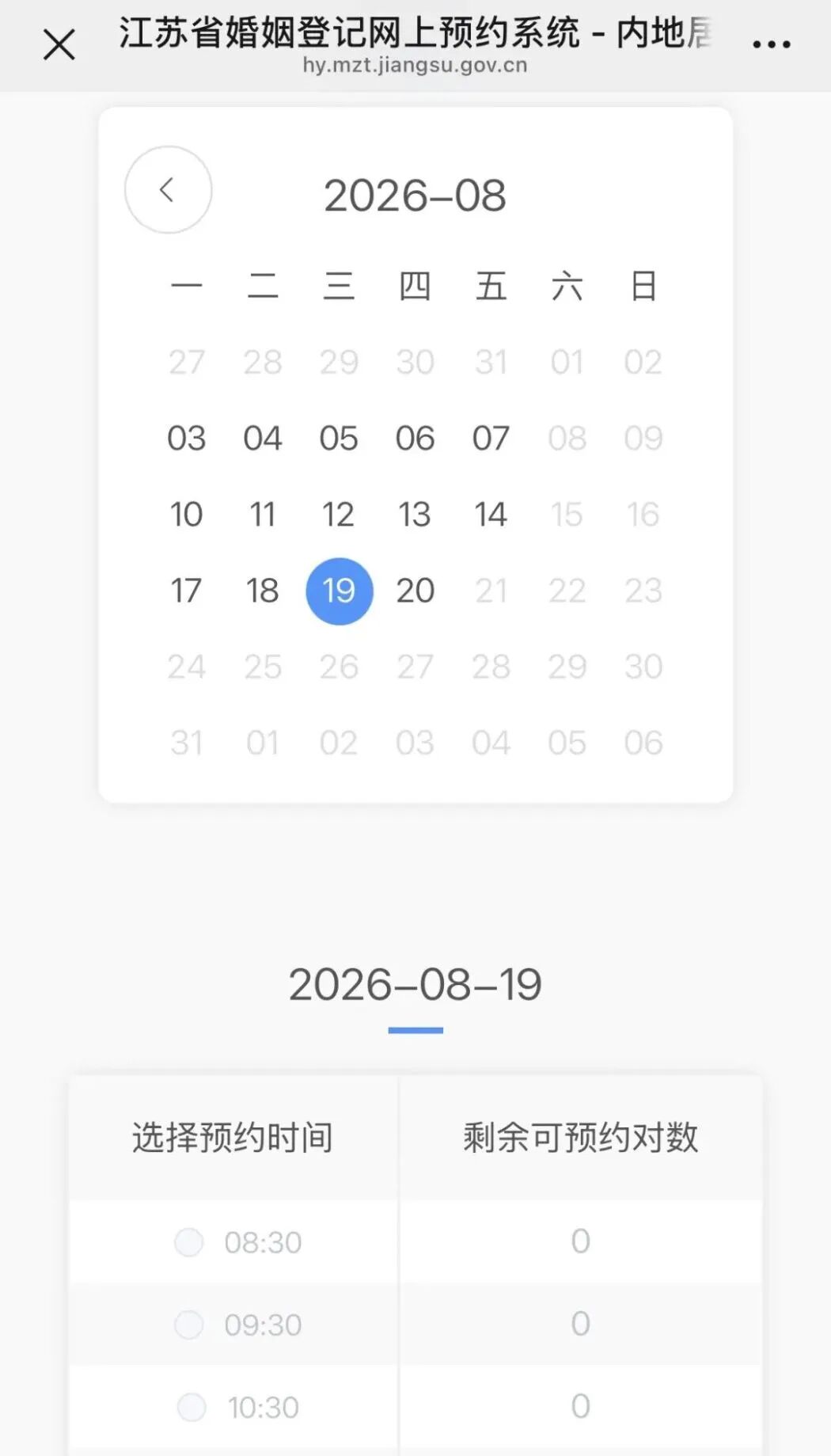Select August 06
Screen dimensions: 831x1456
[415, 438]
